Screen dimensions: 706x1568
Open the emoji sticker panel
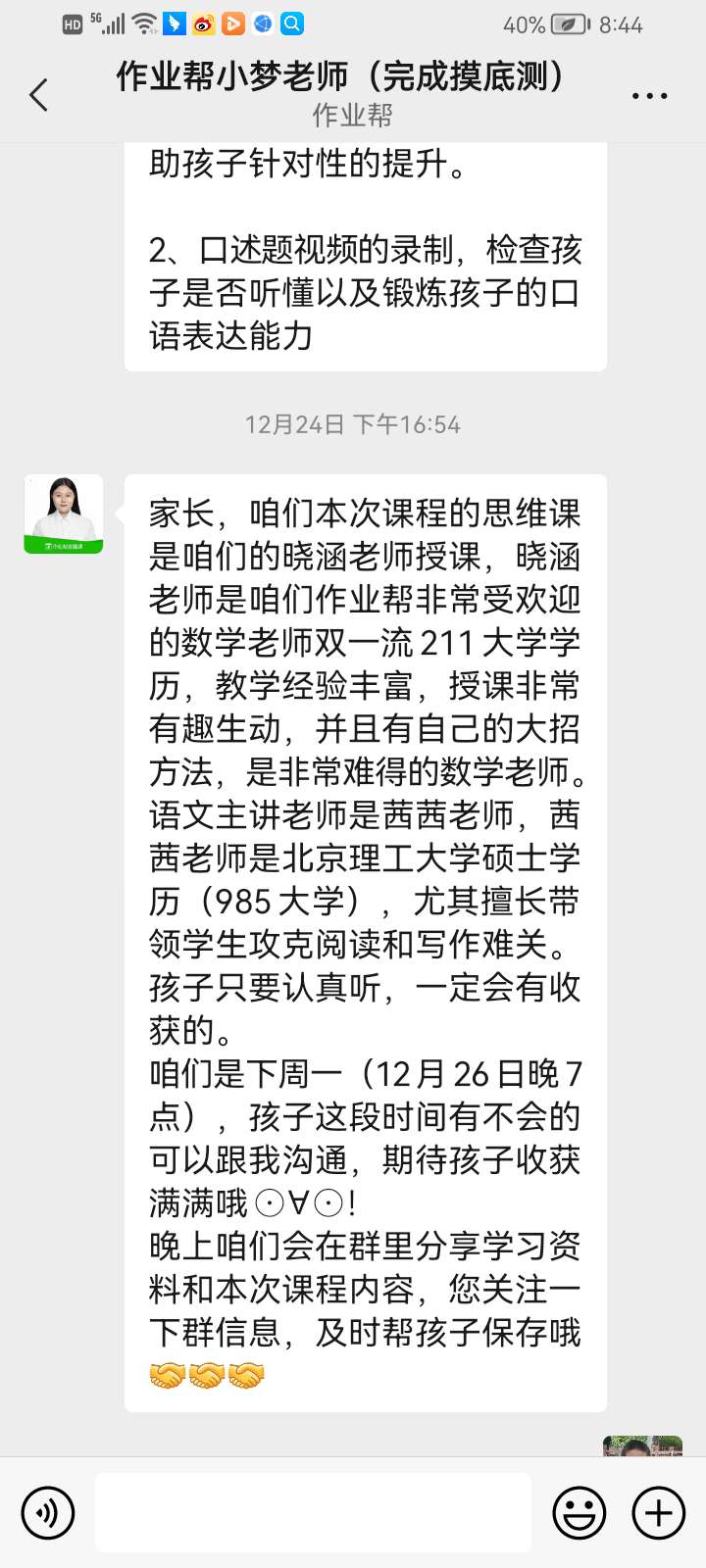pos(580,1513)
